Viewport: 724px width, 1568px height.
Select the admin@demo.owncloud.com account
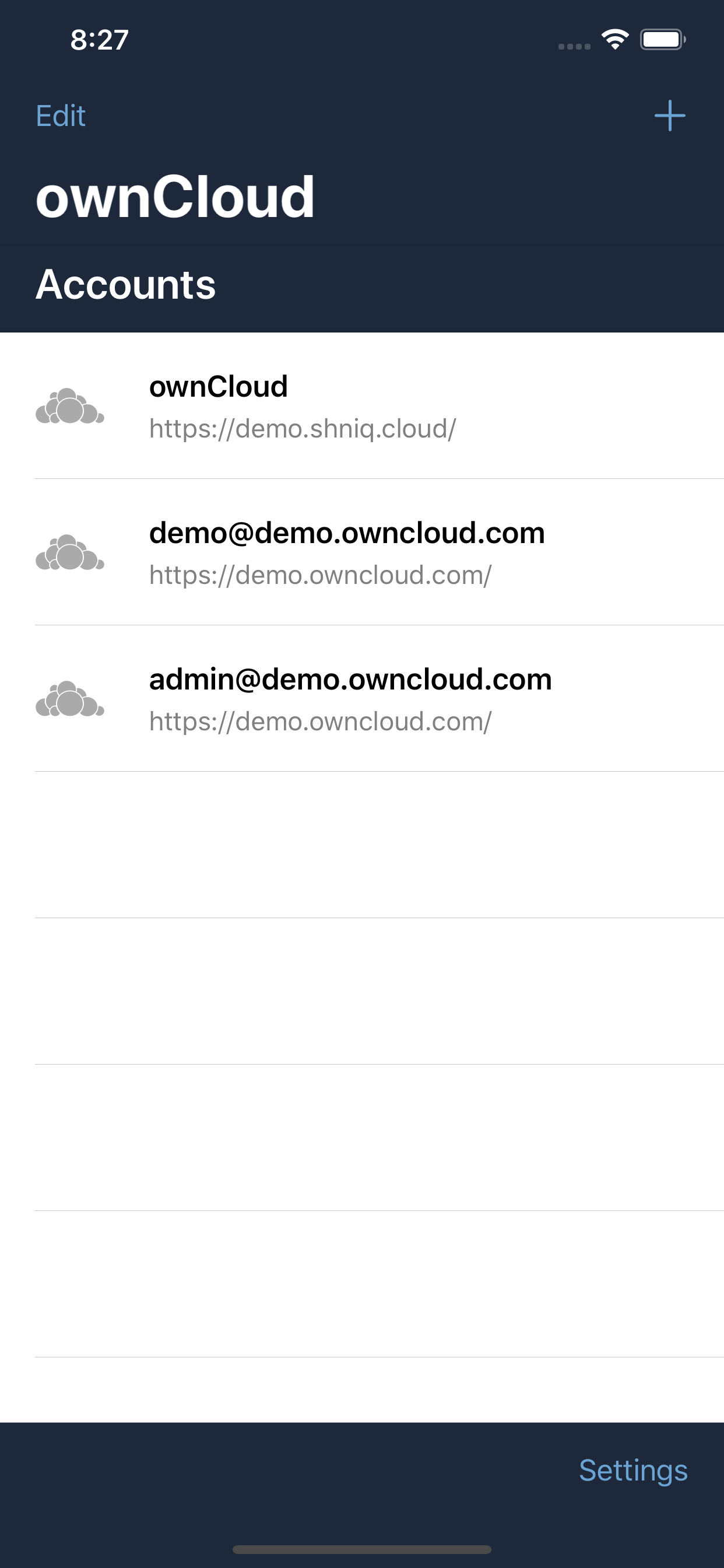tap(362, 699)
